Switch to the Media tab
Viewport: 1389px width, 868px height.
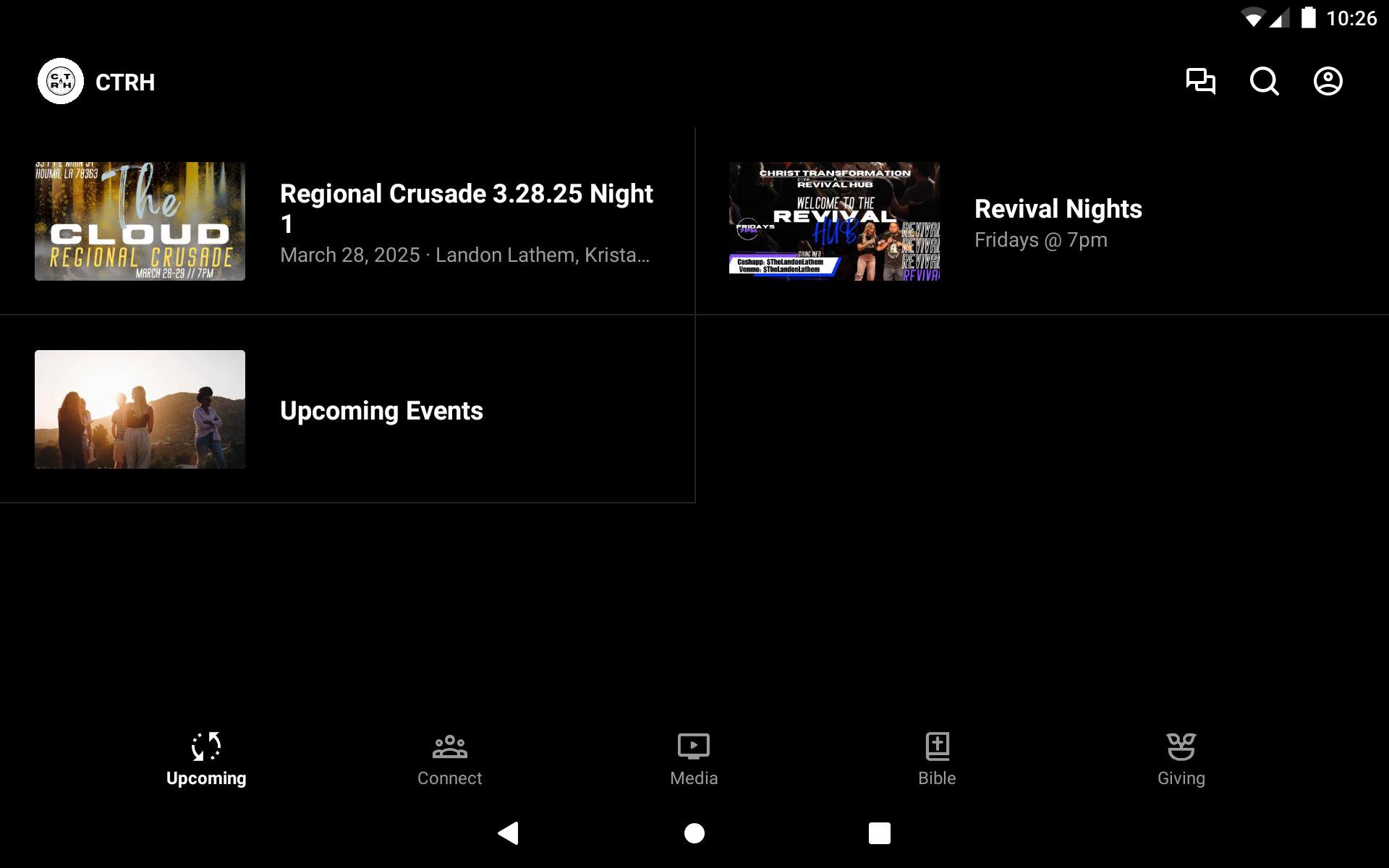coord(693,759)
